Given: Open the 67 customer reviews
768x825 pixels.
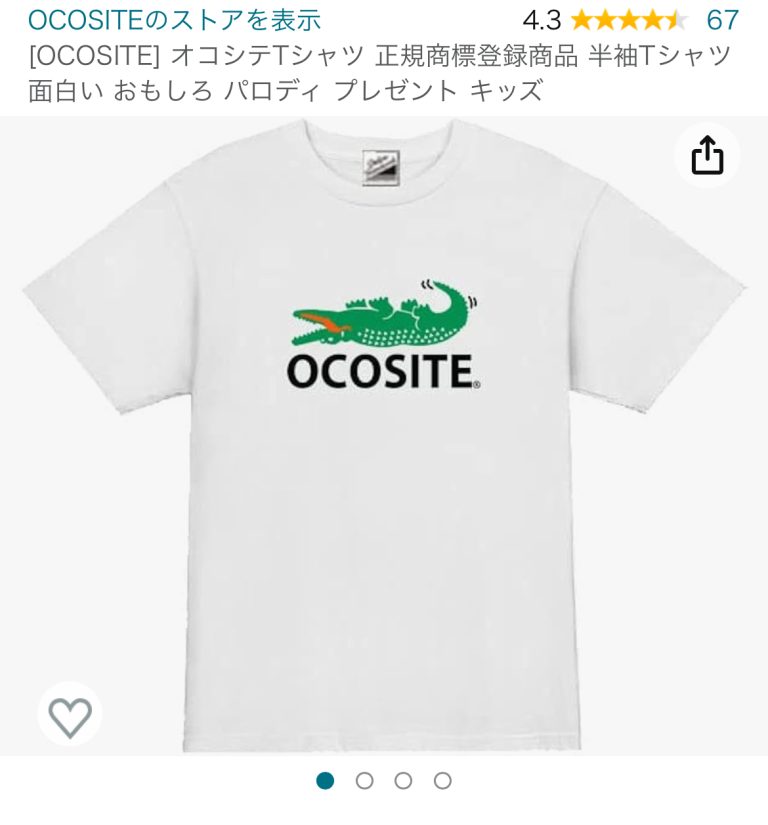Looking at the screenshot, I should 722,20.
